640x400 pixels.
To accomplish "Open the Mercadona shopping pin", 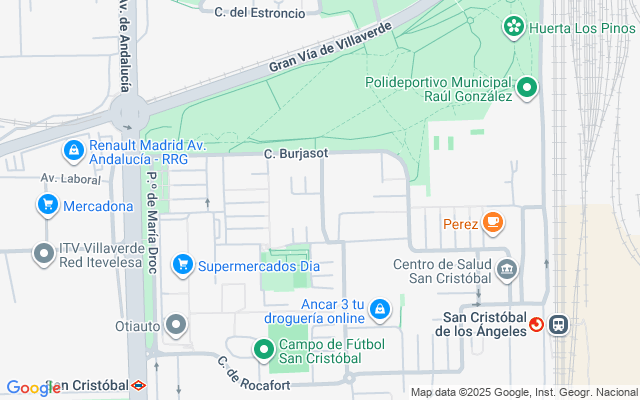I will [x=48, y=205].
